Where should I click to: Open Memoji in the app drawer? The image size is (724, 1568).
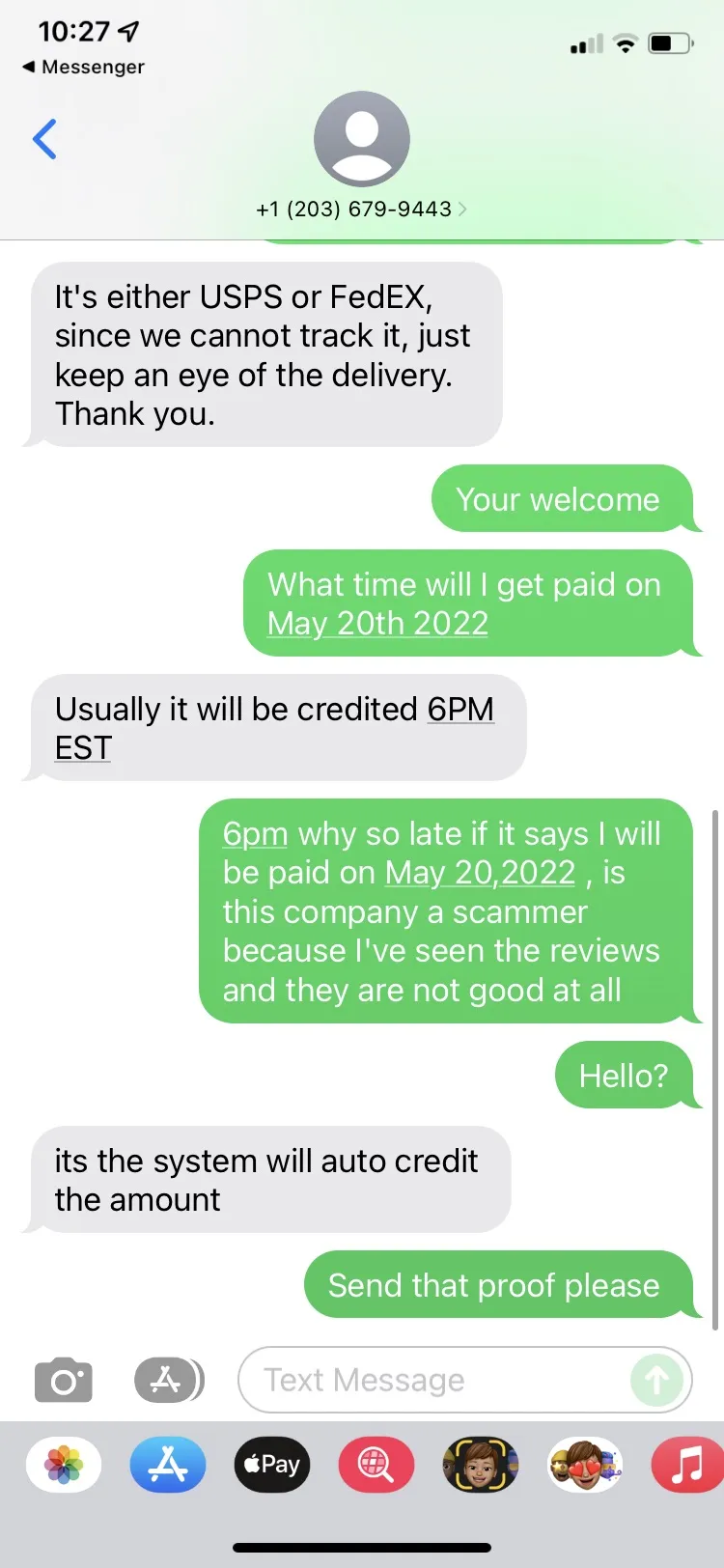pos(481,1465)
